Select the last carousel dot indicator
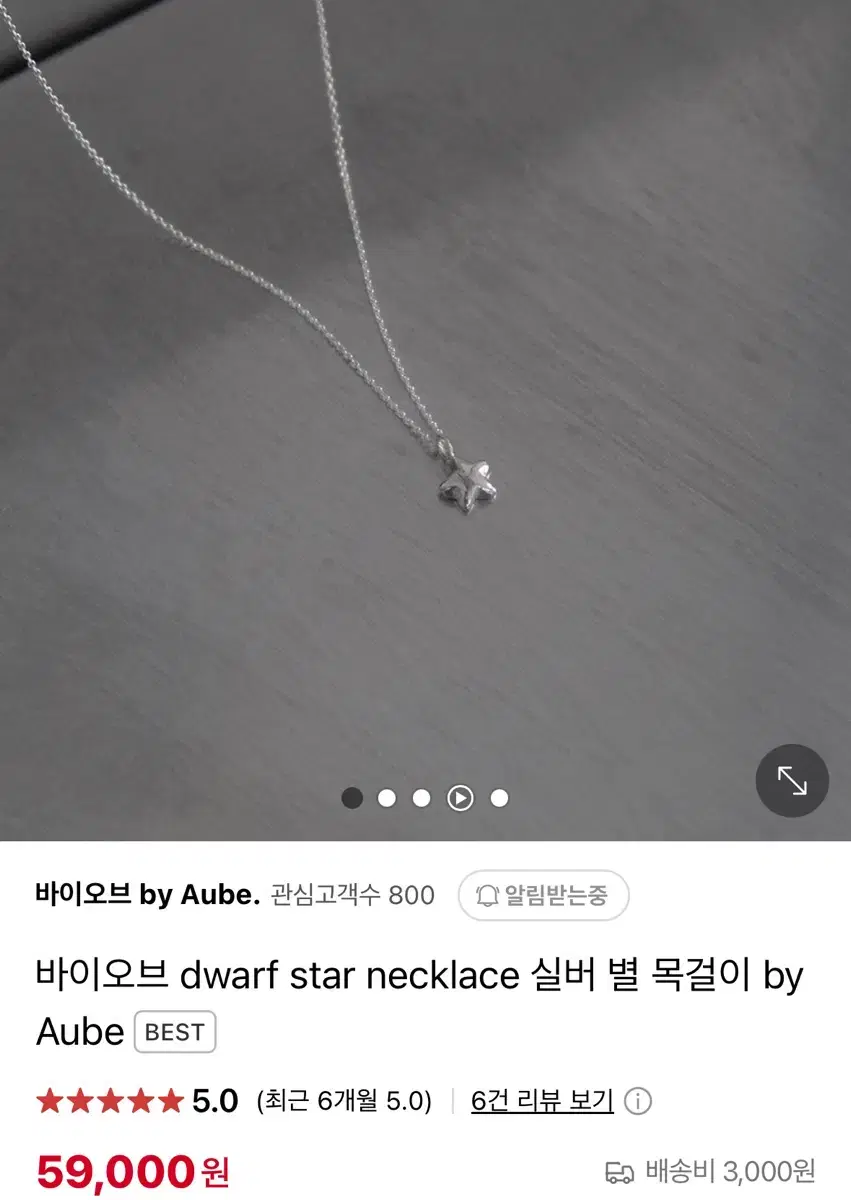This screenshot has height=1200, width=851. click(498, 798)
